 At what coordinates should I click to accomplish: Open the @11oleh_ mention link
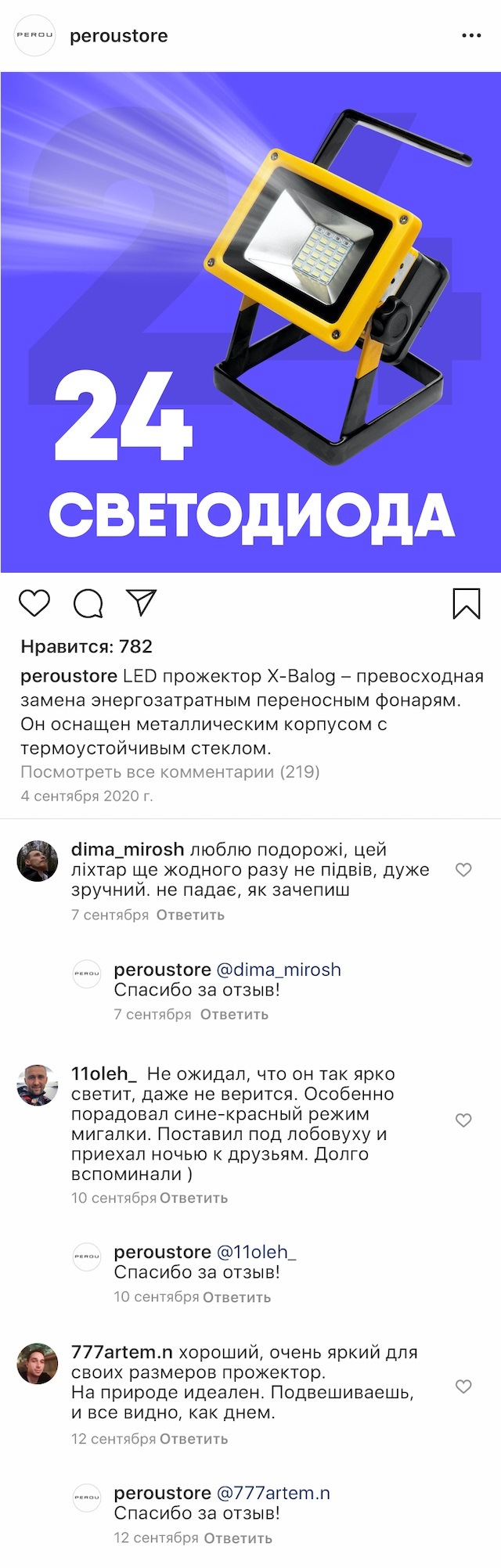256,1252
